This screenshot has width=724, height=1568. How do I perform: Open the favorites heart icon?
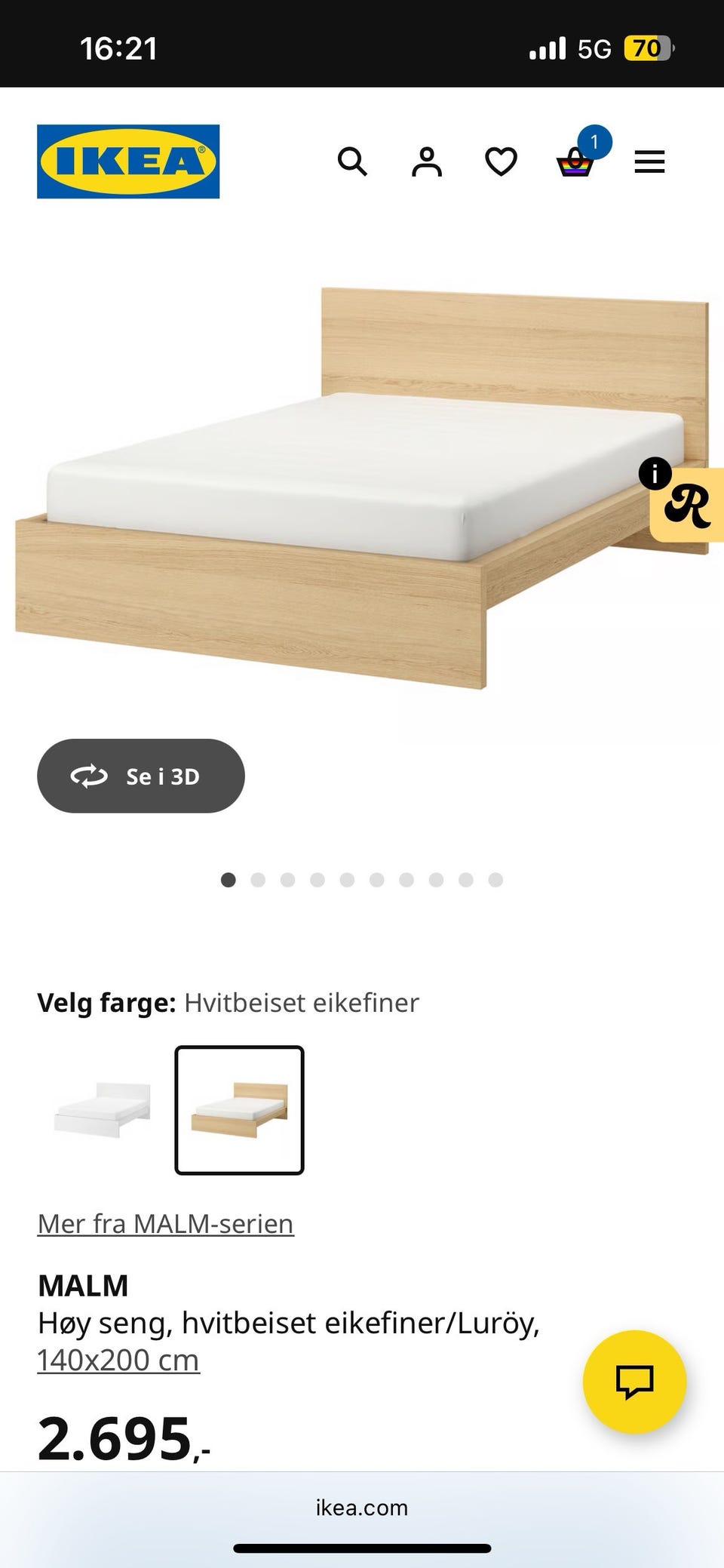pos(500,161)
